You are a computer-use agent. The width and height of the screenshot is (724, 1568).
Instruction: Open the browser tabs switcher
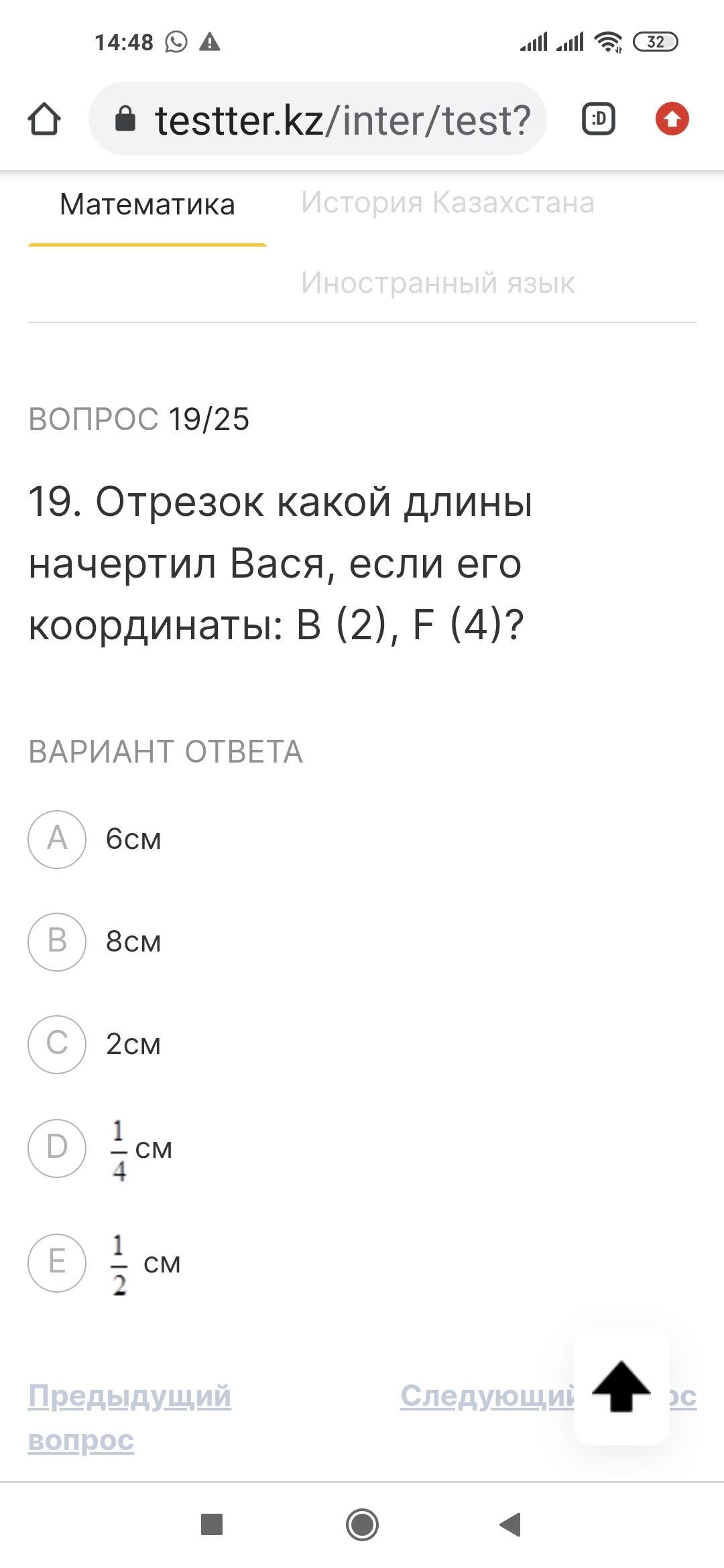(599, 119)
